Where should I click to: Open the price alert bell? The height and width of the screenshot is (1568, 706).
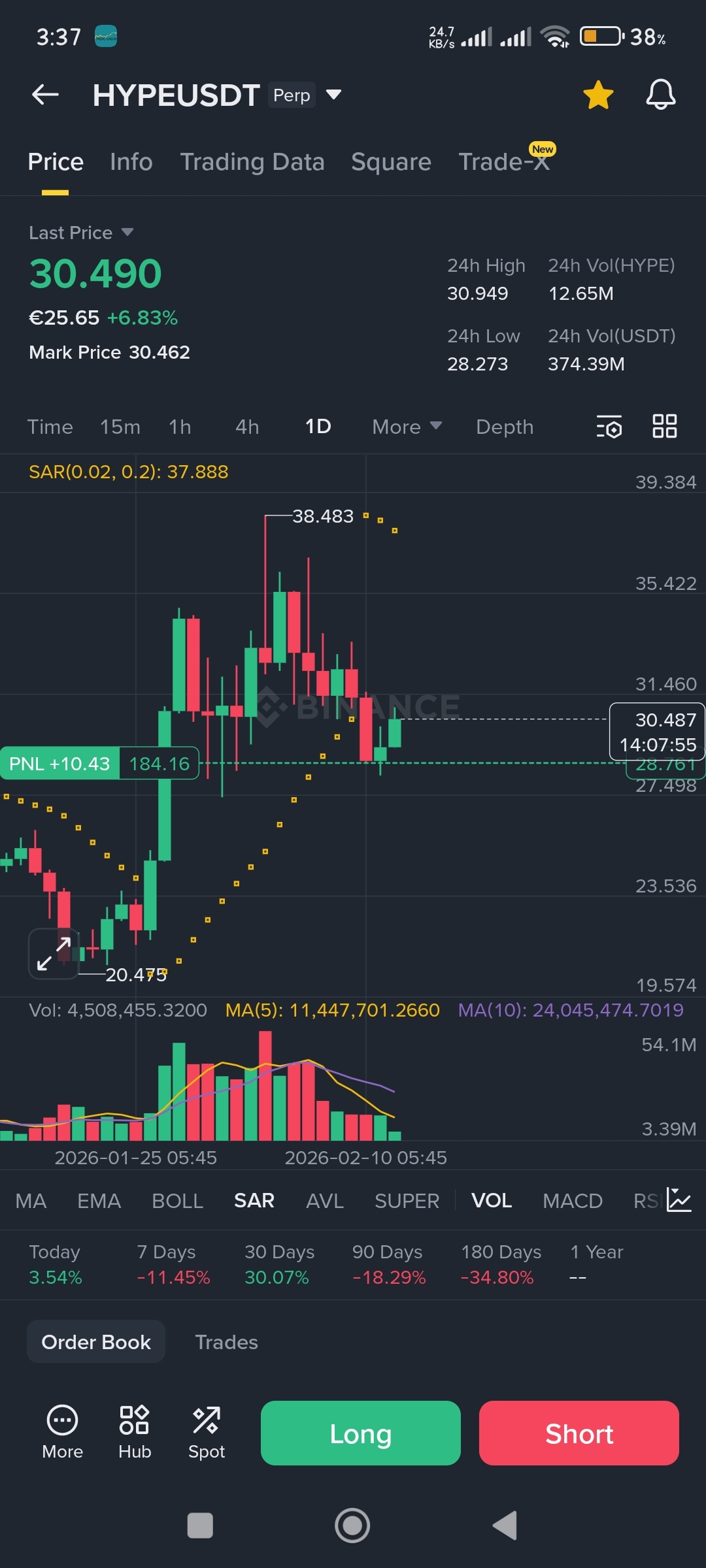[x=660, y=95]
